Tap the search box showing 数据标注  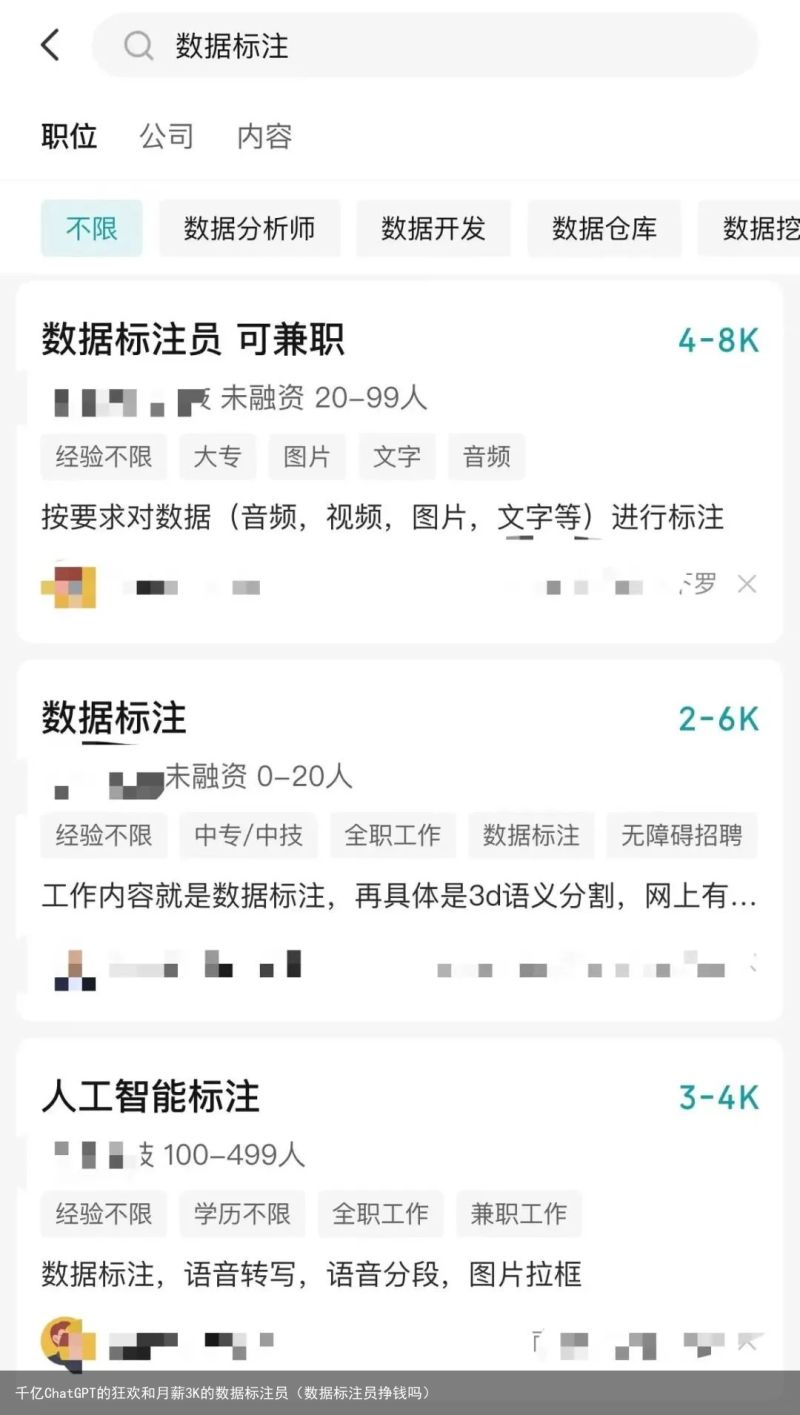pyautogui.click(x=425, y=46)
